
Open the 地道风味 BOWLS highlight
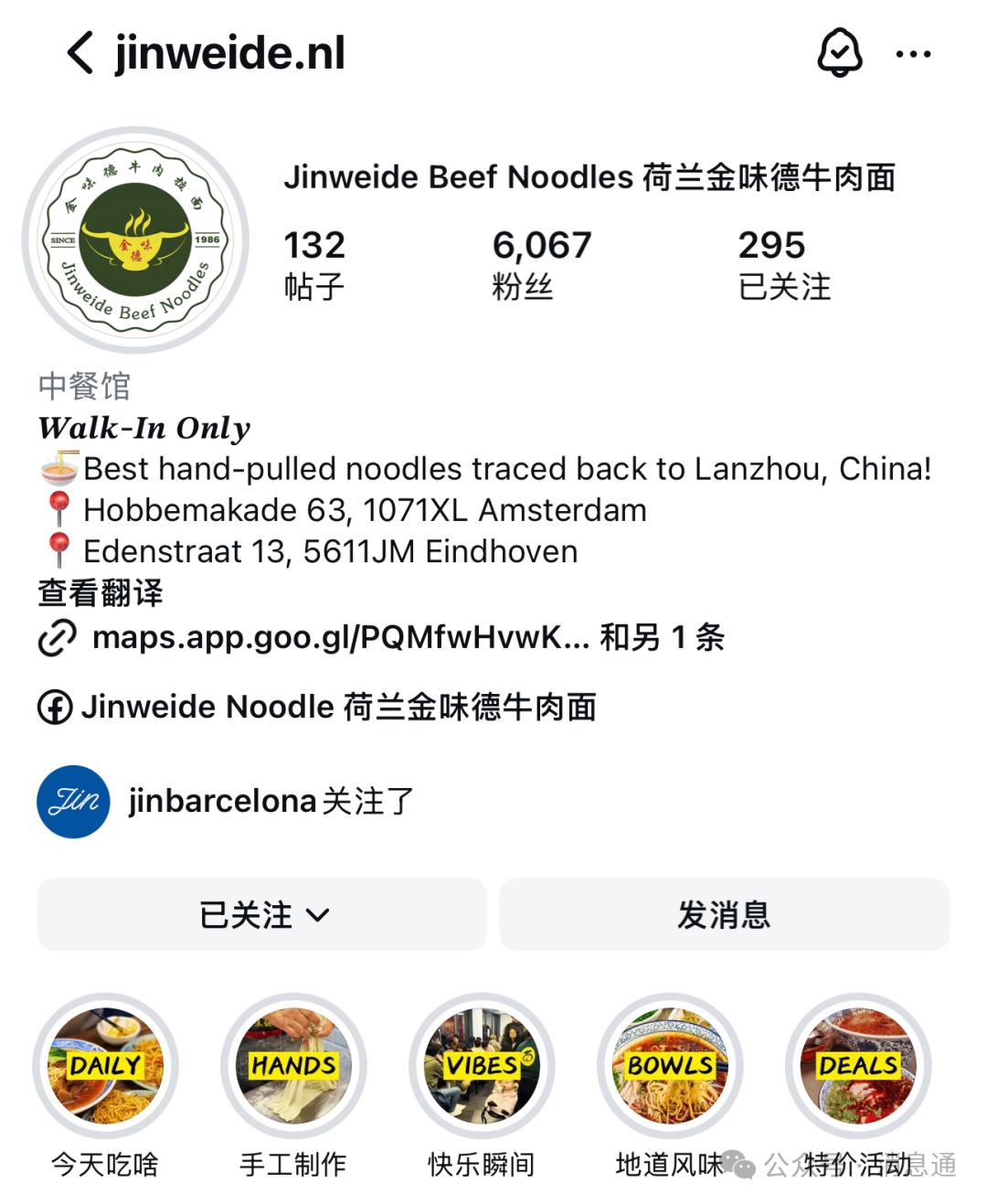pyautogui.click(x=670, y=1066)
